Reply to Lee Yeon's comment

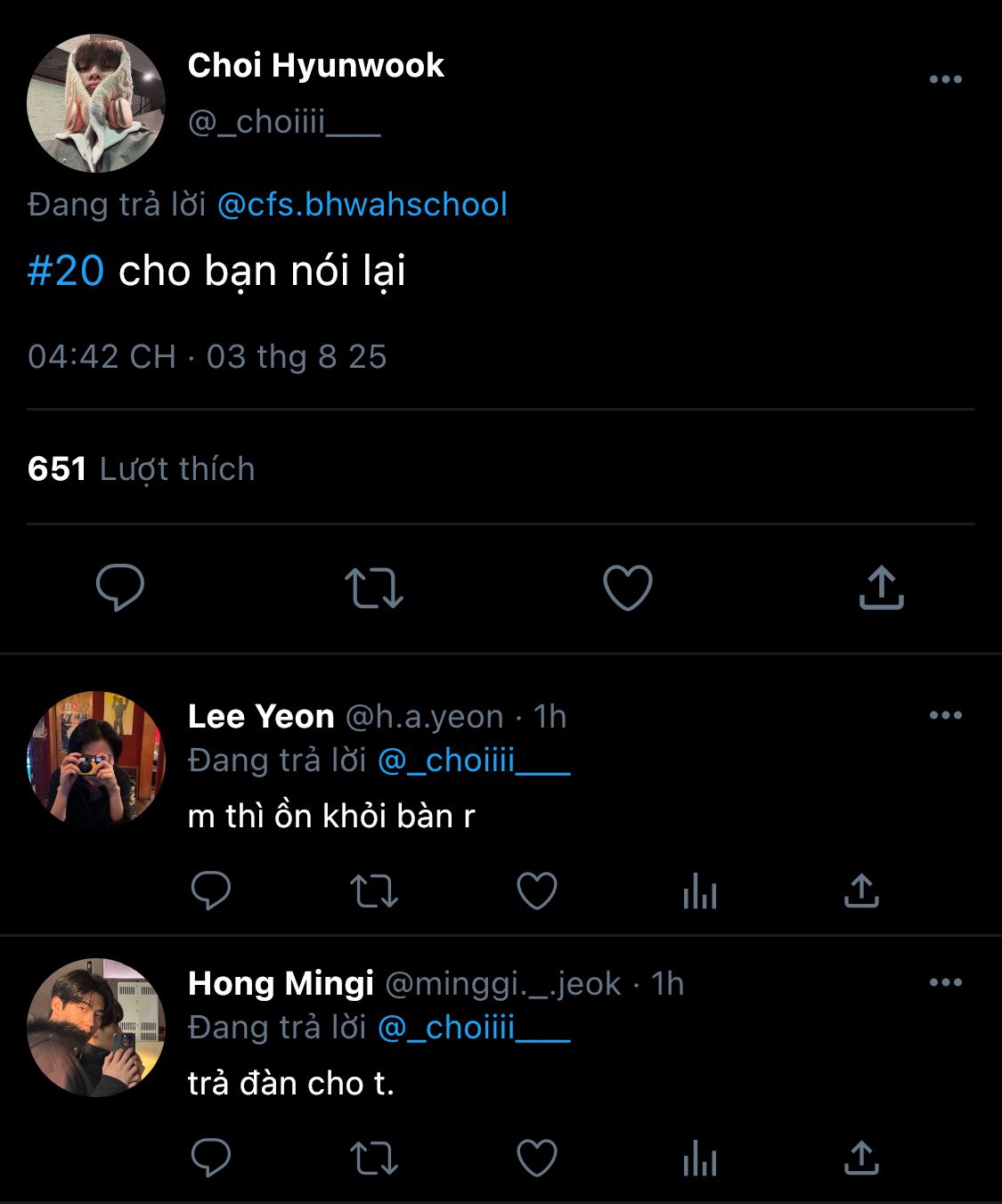pos(211,891)
